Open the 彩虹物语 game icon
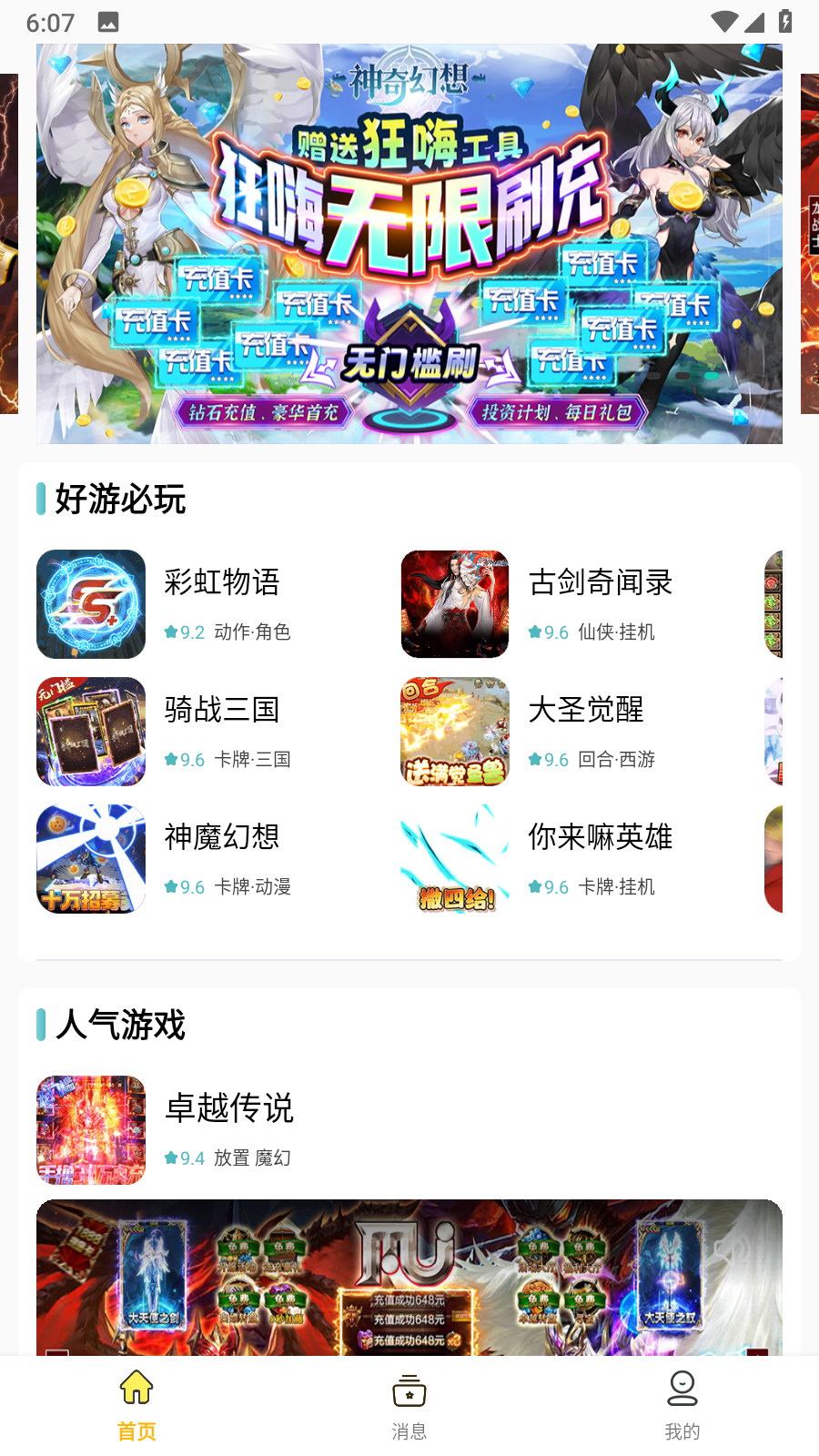The image size is (819, 1456). click(x=90, y=603)
